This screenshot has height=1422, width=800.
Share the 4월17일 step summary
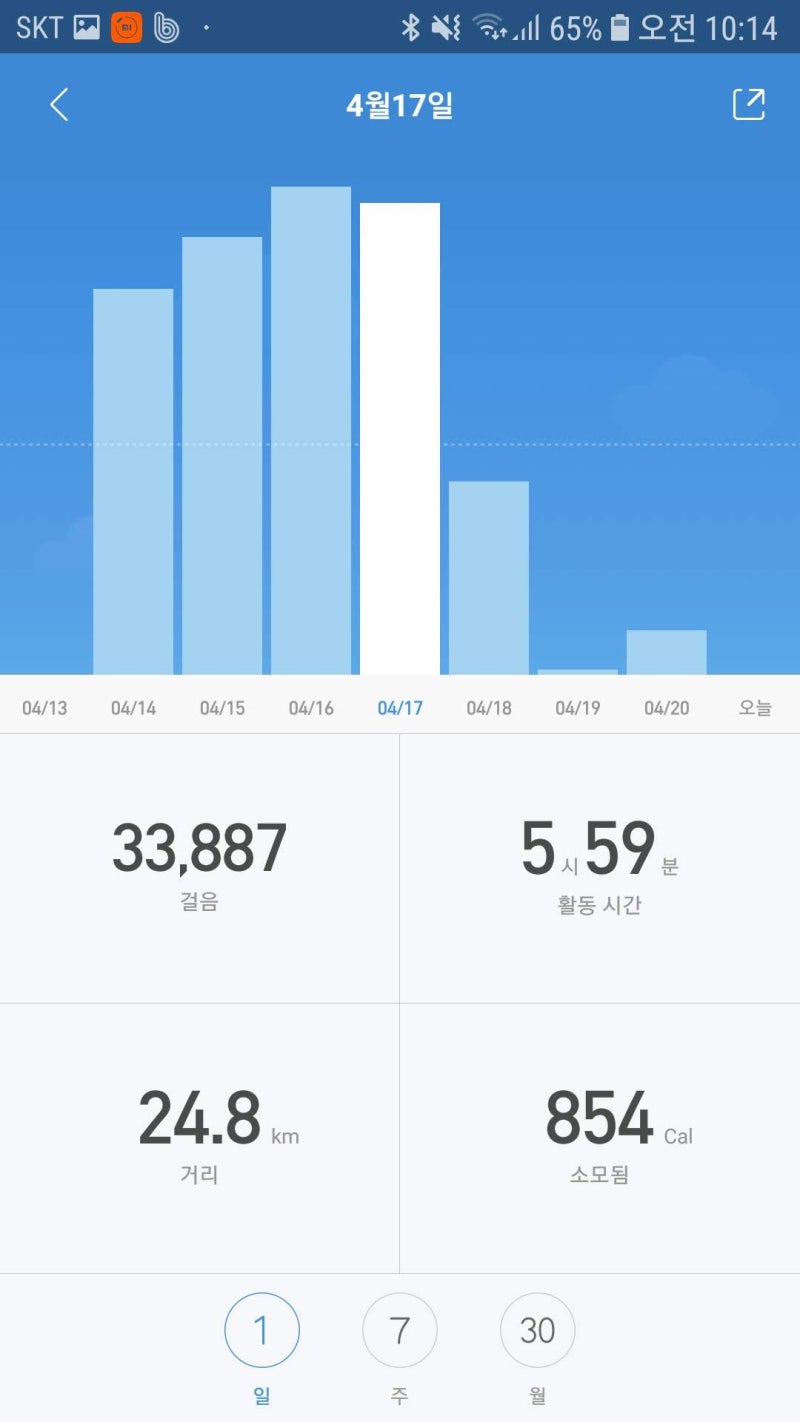coord(749,104)
